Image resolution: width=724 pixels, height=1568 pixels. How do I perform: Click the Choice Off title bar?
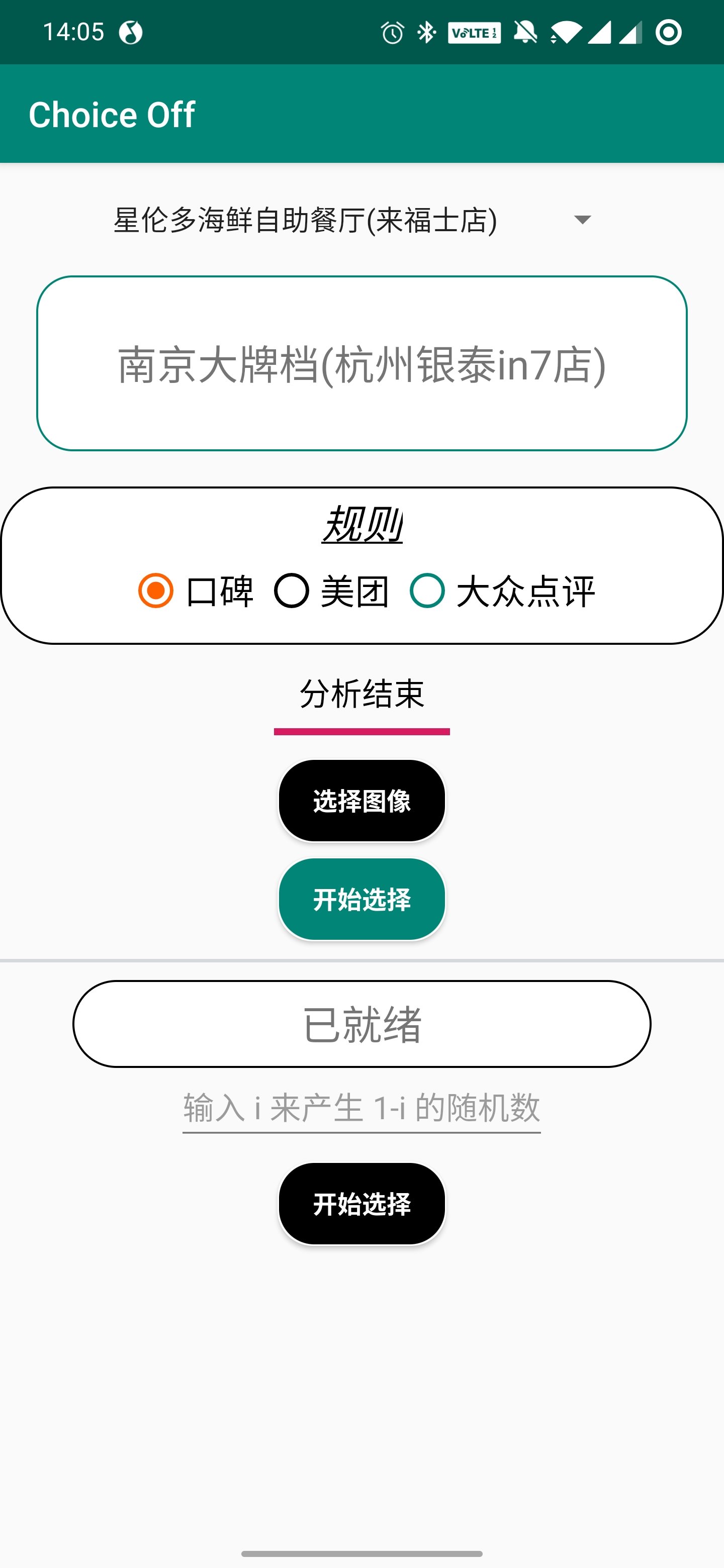click(112, 113)
